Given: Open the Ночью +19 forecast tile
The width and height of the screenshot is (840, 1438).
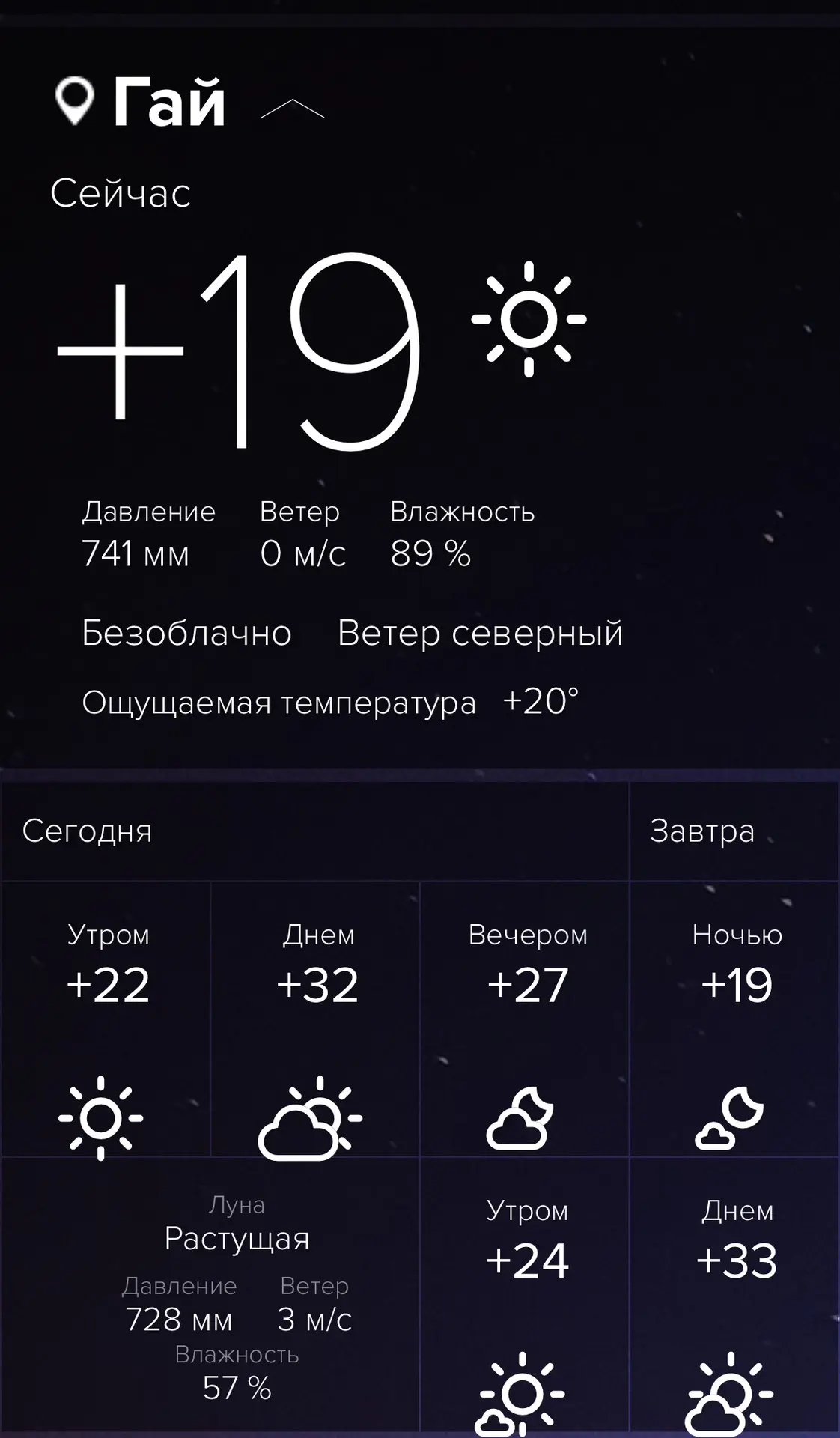Looking at the screenshot, I should (735, 1019).
